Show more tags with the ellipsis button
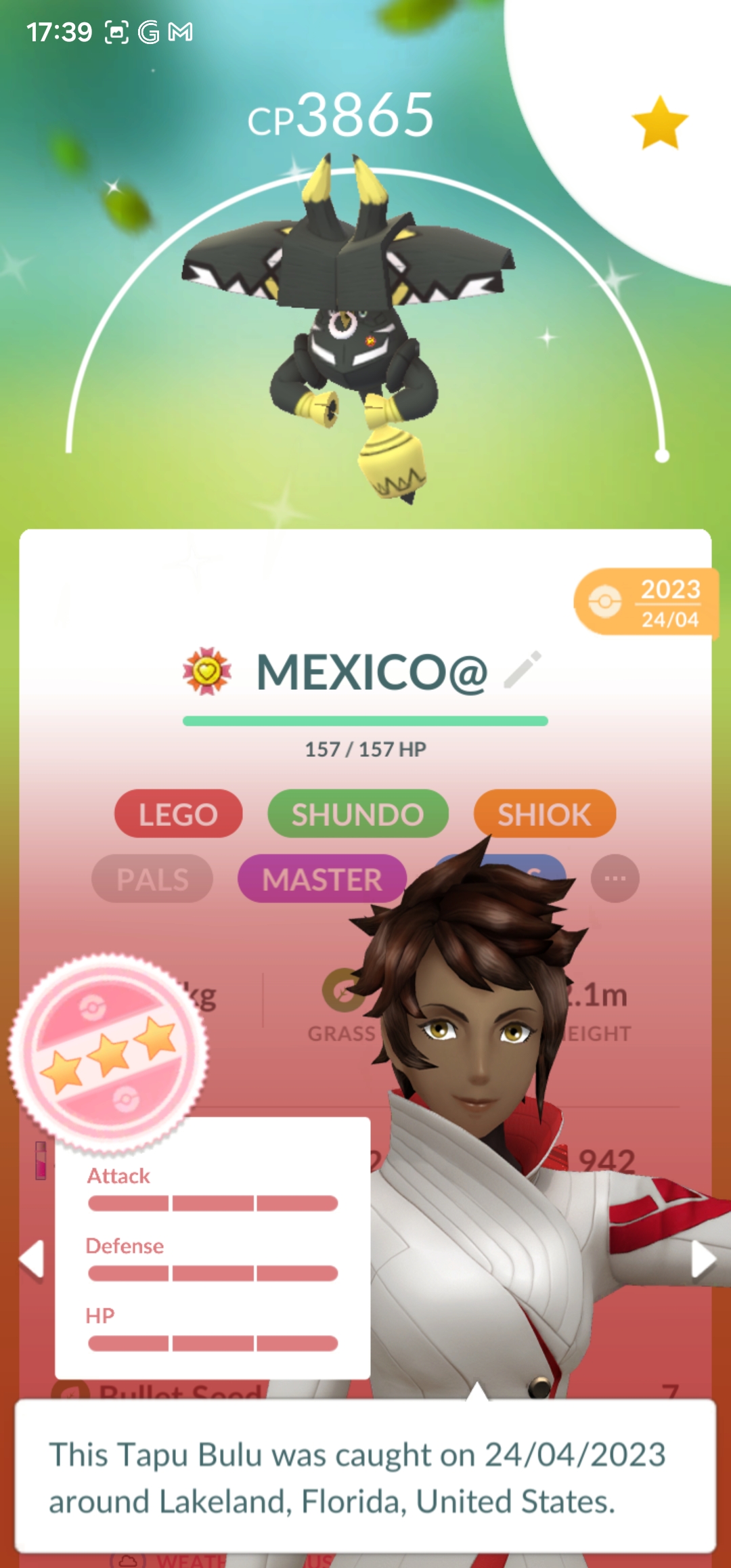 [615, 878]
